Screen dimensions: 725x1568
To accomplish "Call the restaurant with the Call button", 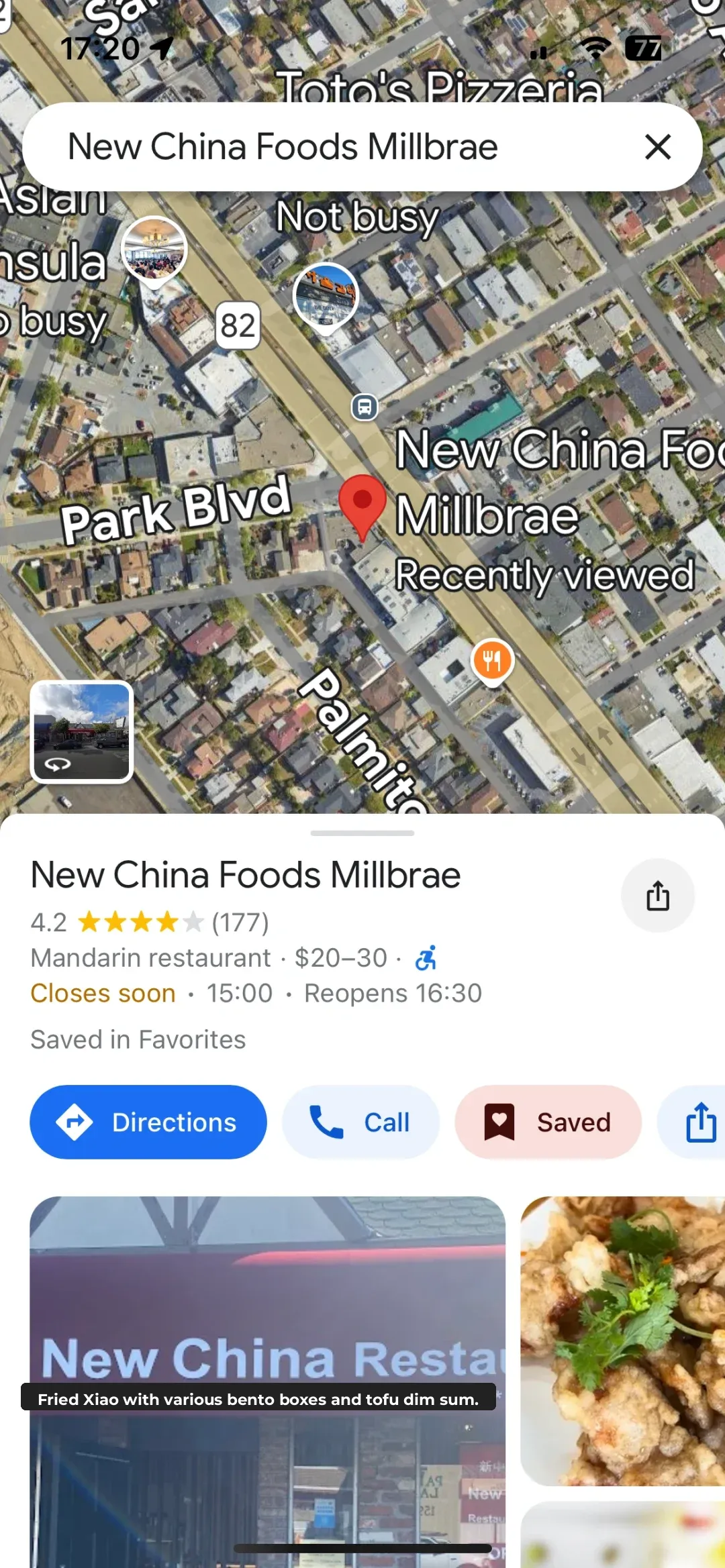I will pyautogui.click(x=360, y=1122).
